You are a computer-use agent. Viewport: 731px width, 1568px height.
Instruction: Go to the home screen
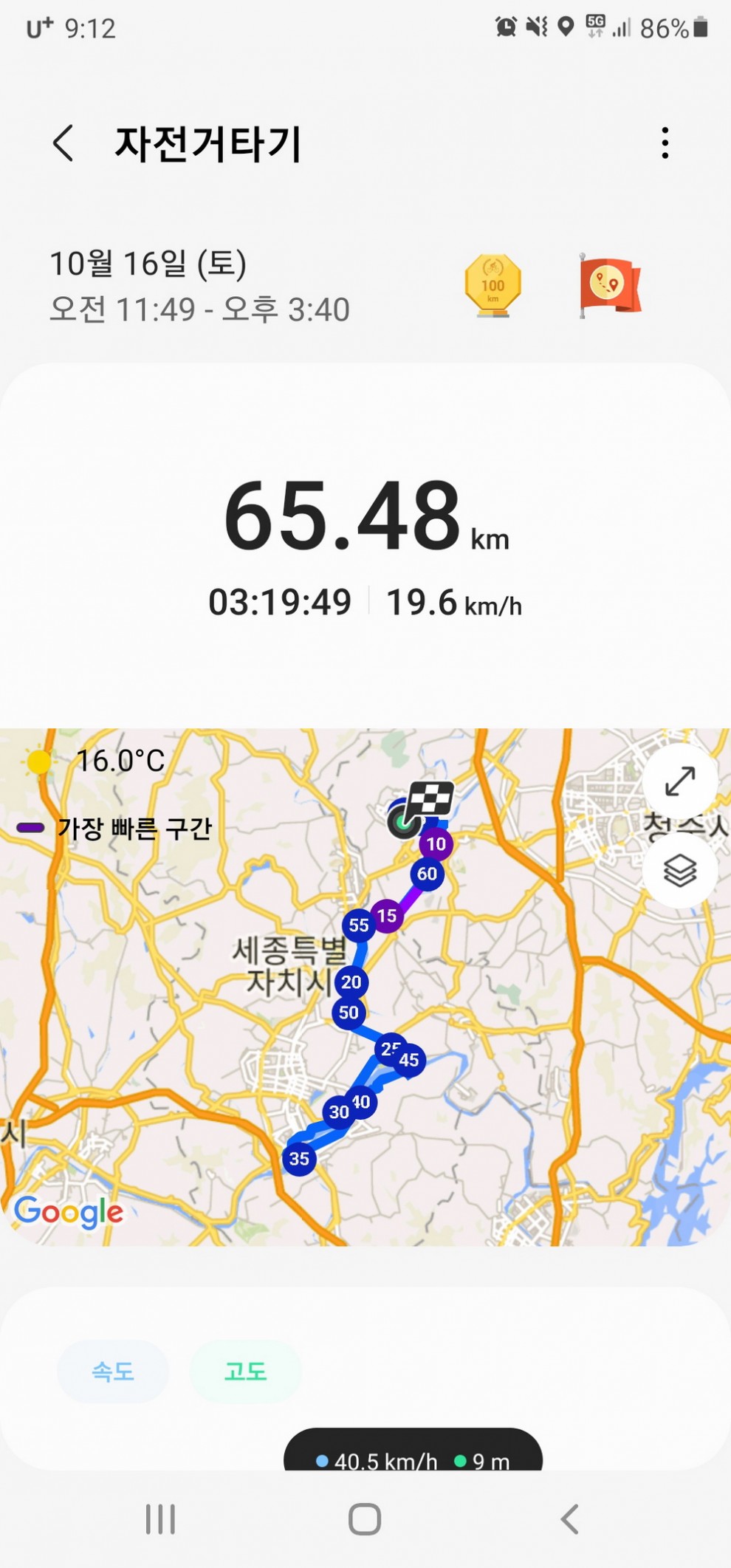click(365, 1519)
